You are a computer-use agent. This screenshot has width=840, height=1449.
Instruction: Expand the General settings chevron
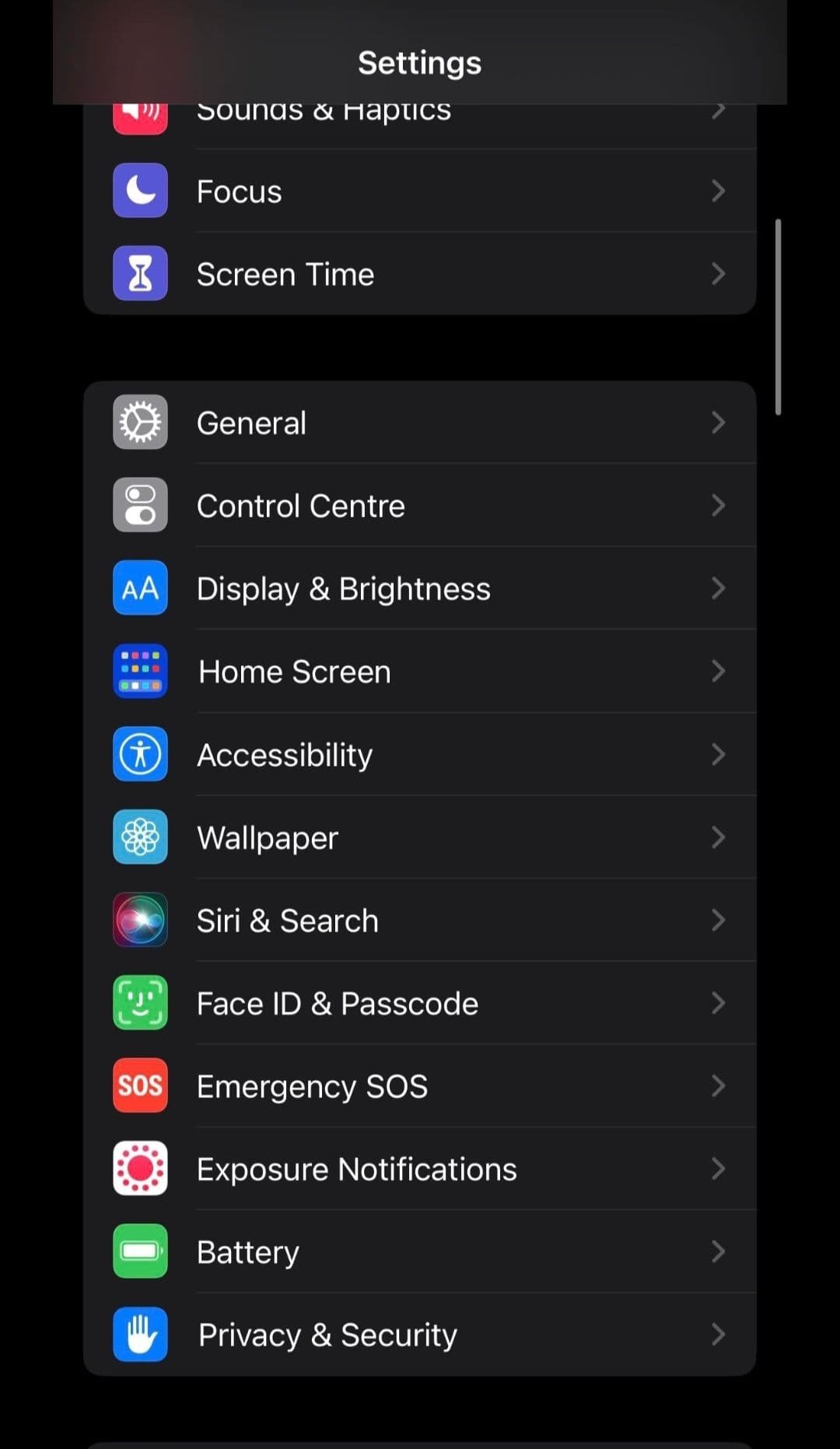click(718, 423)
